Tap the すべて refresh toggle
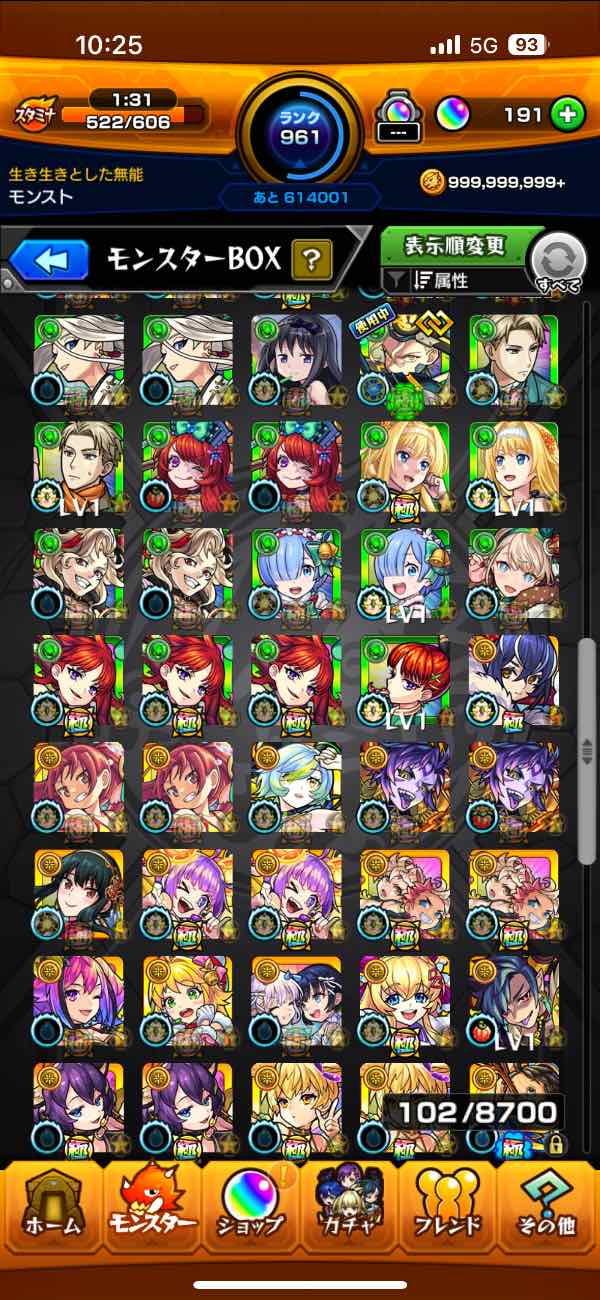This screenshot has width=600, height=1300. pyautogui.click(x=560, y=263)
